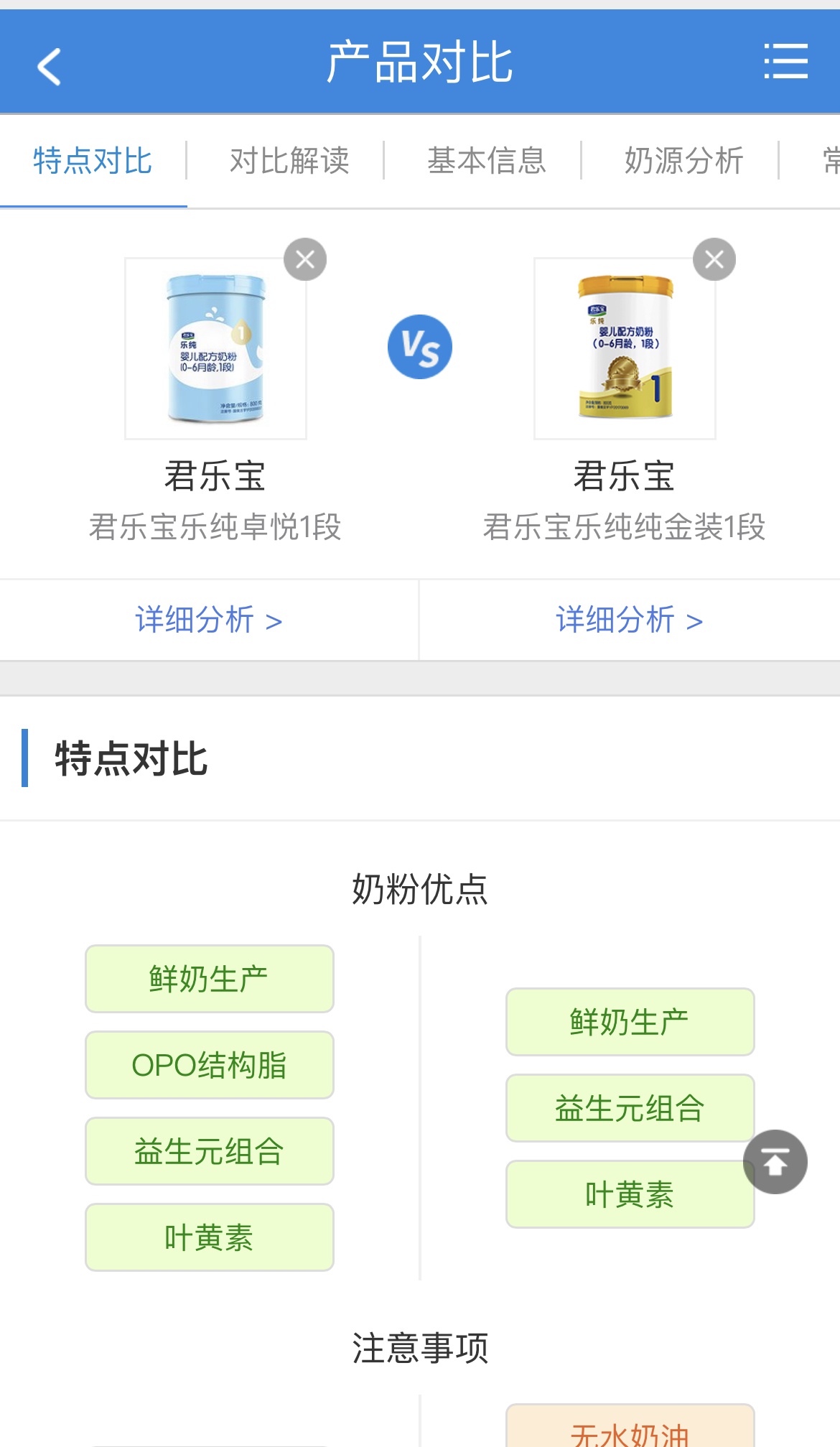This screenshot has width=840, height=1447.
Task: View 详细分析 for 乐纯卓悦1段
Action: point(208,620)
